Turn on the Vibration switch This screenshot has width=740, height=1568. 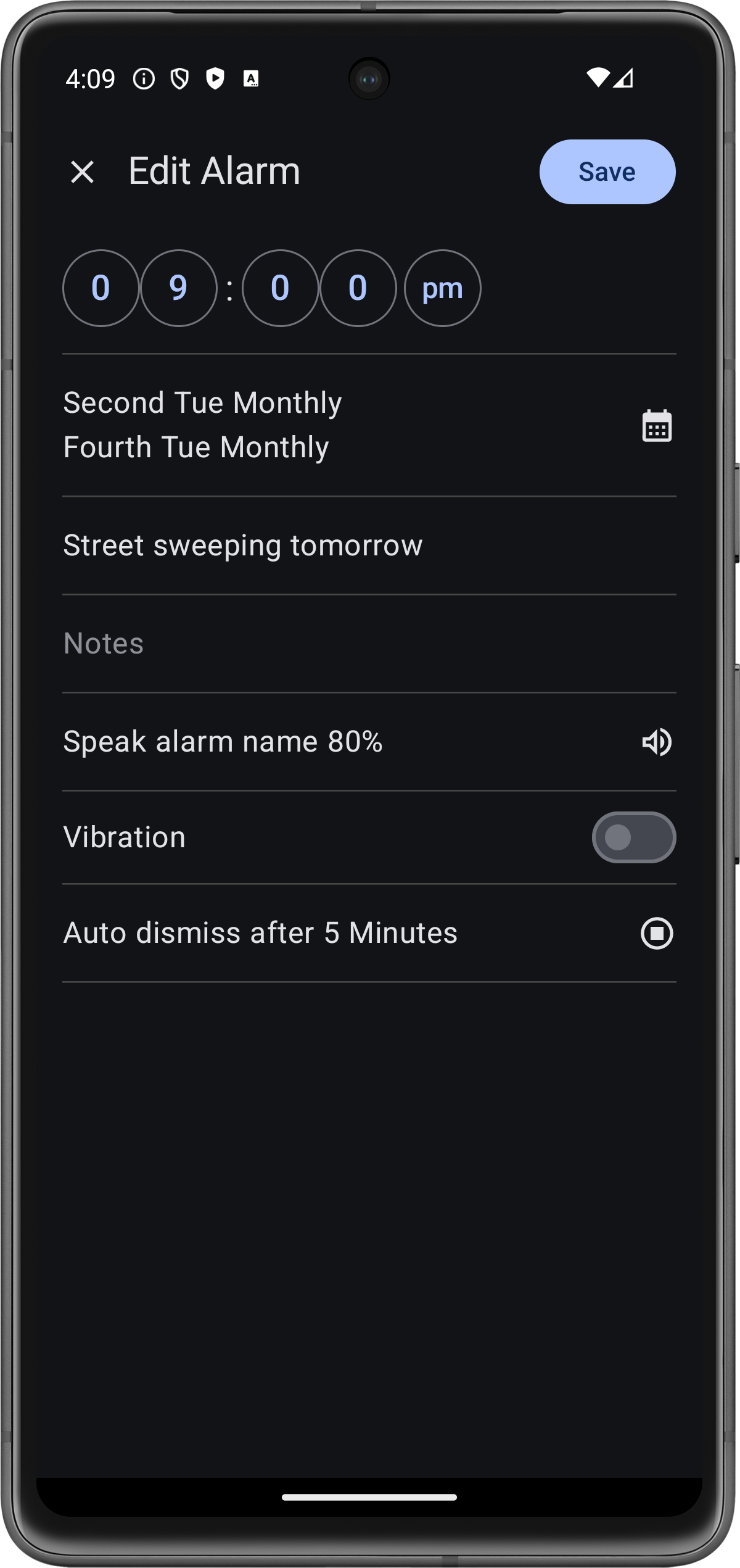tap(634, 837)
